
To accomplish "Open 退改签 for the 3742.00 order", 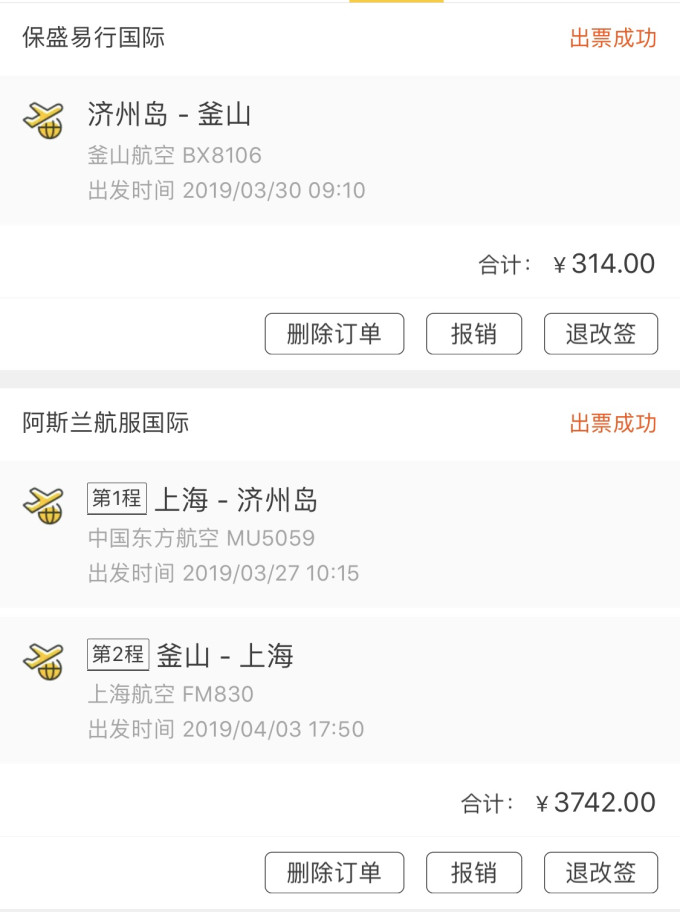I will (x=601, y=873).
